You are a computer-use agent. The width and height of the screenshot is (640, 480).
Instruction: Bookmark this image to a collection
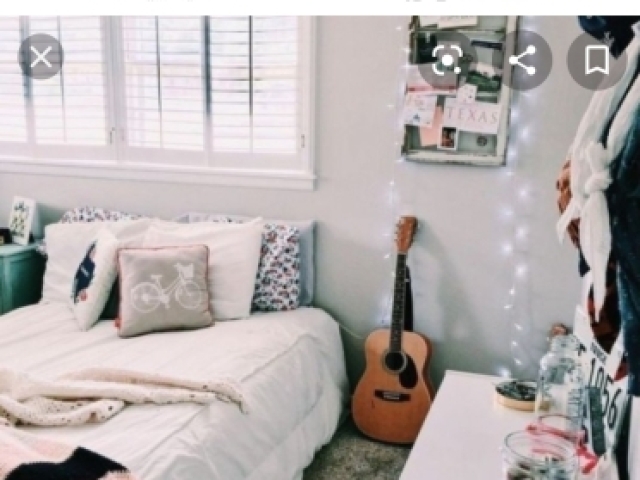[597, 60]
